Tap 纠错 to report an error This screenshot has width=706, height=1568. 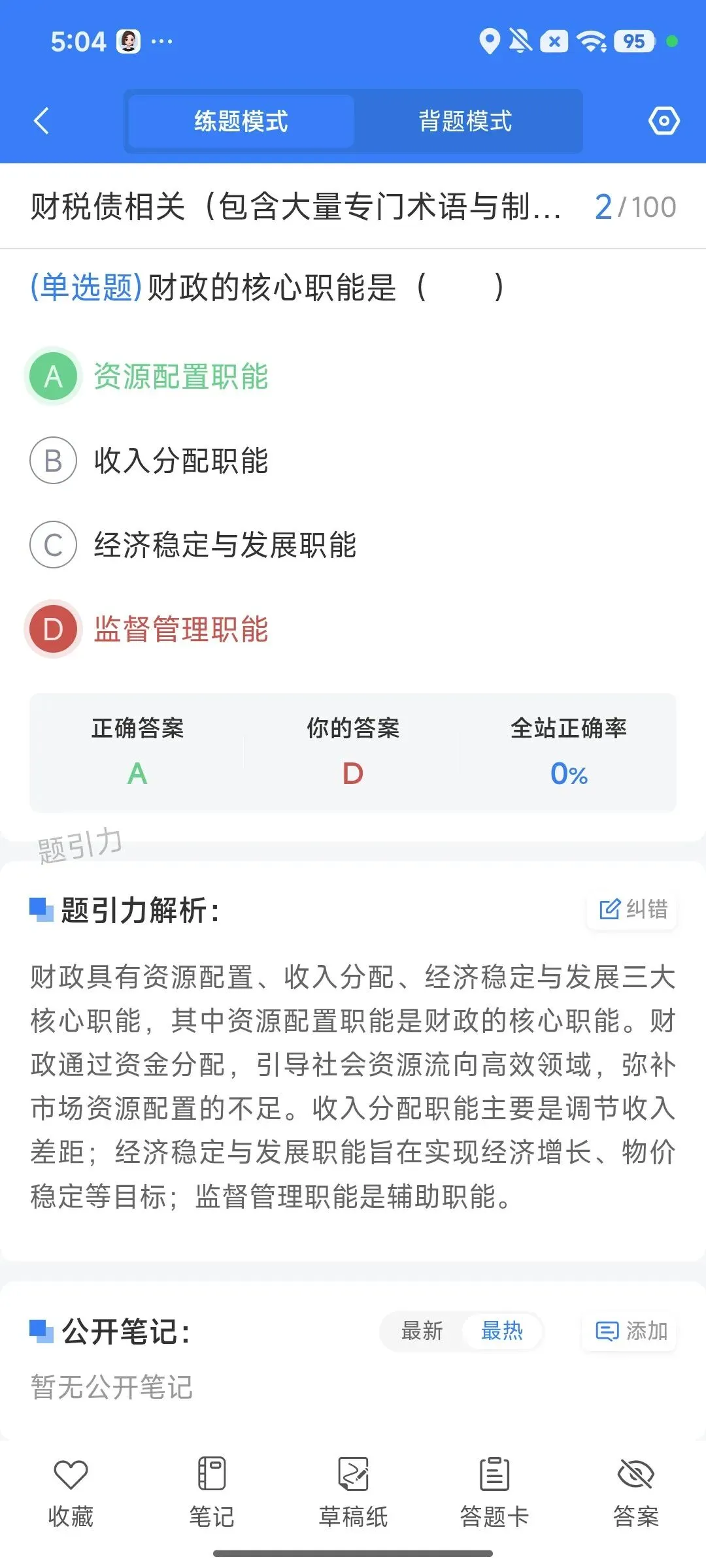click(x=632, y=909)
